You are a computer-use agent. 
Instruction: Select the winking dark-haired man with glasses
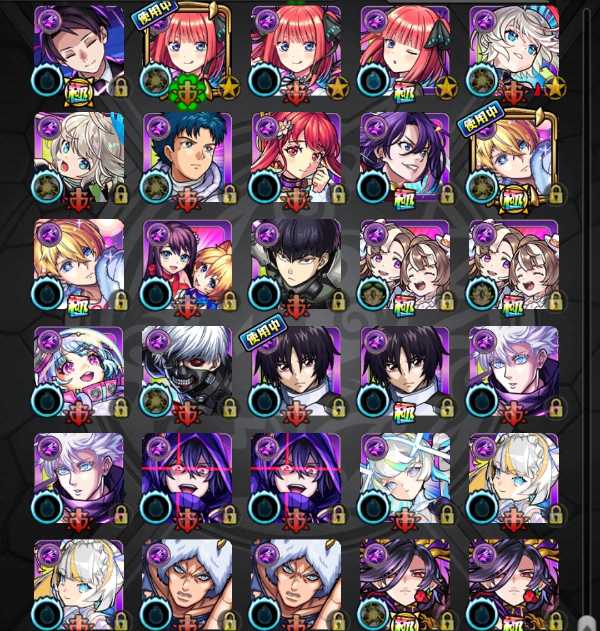(78, 50)
